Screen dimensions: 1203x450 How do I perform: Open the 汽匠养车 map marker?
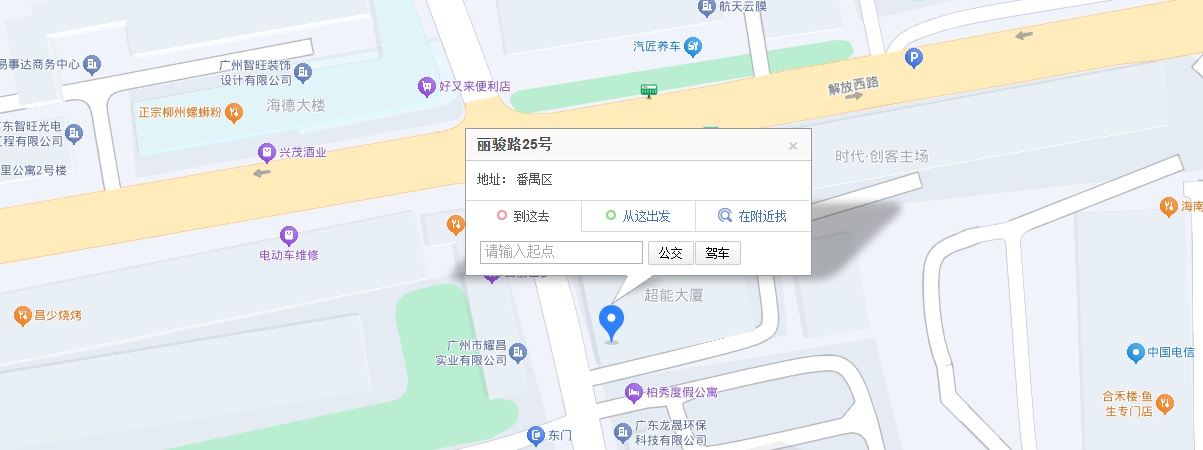(x=692, y=46)
